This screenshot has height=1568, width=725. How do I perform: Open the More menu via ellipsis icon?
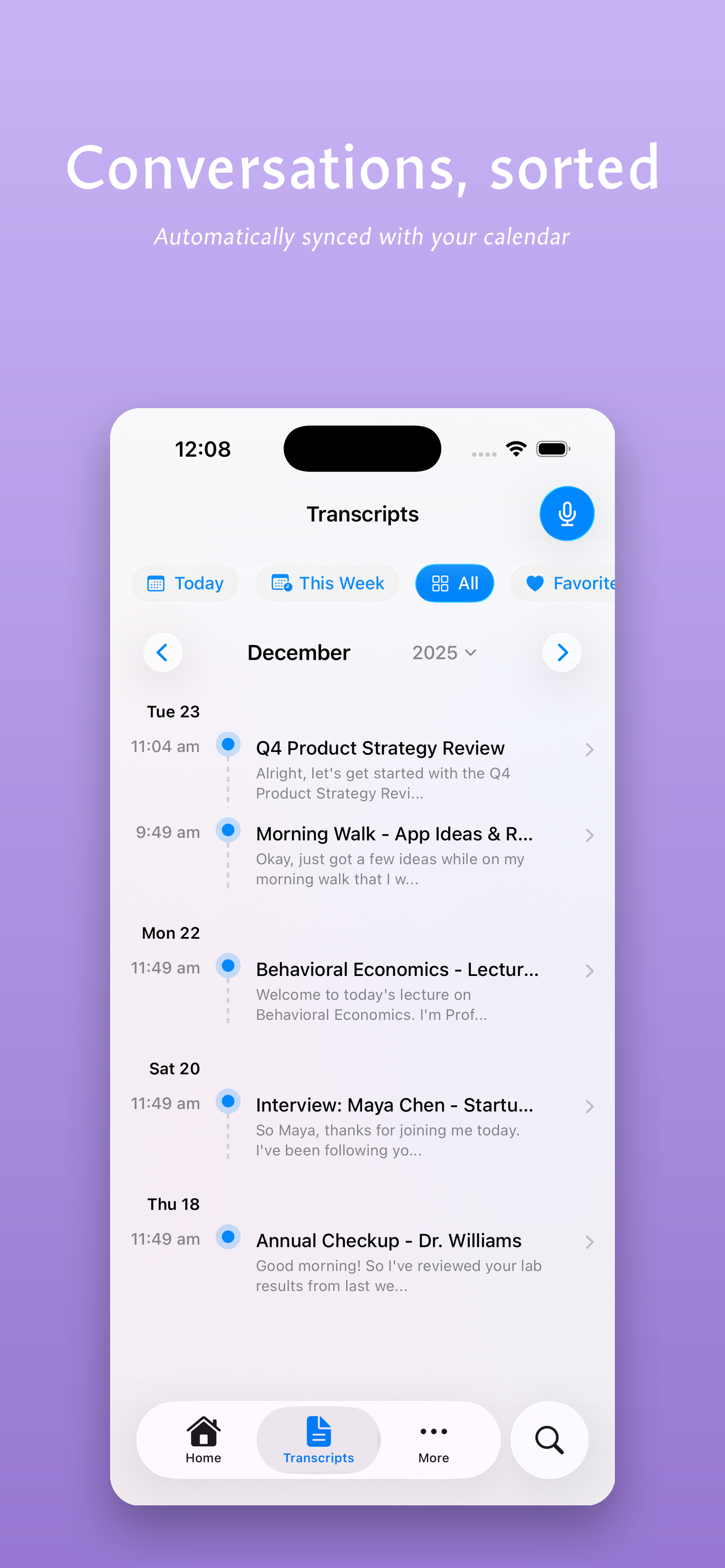tap(433, 1431)
